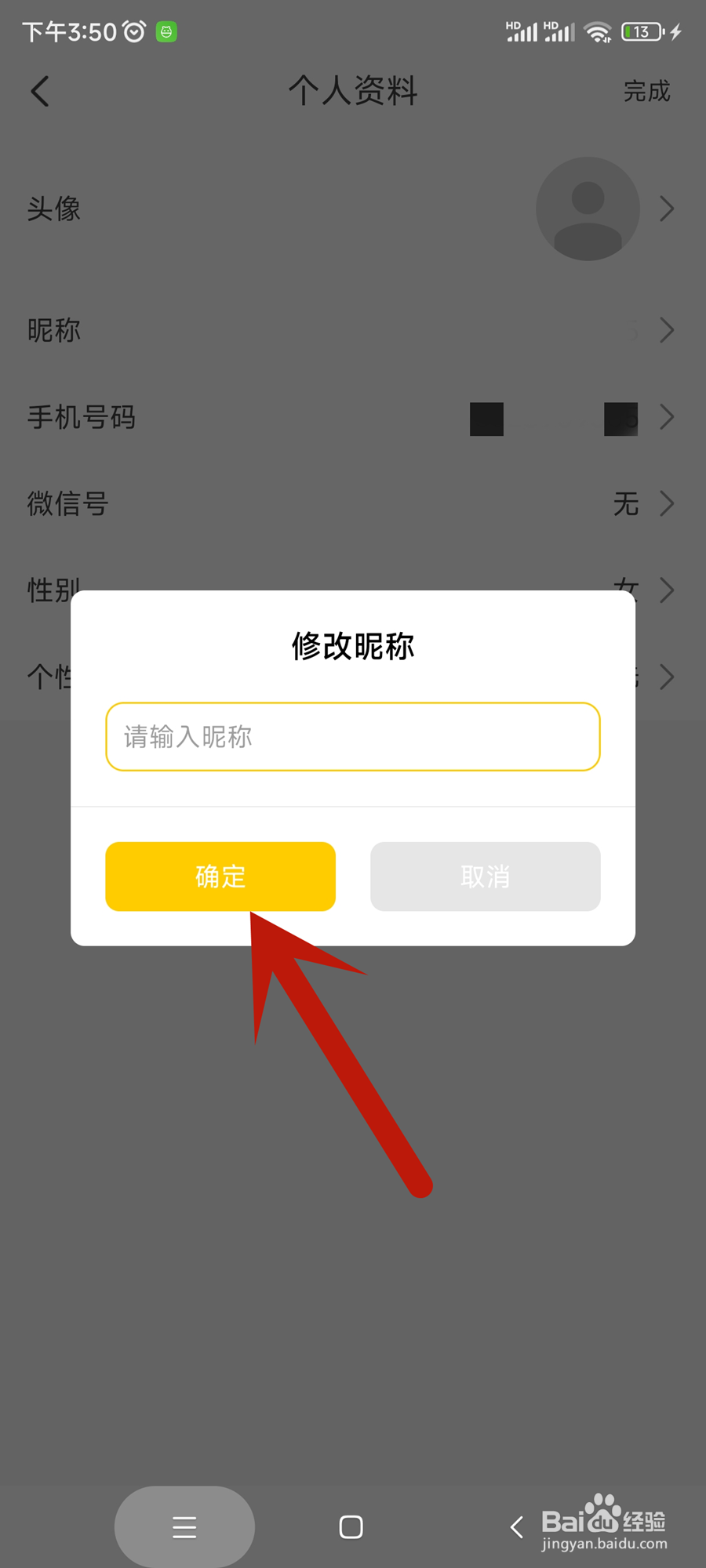Open the Baidu 经验 logo link
This screenshot has width=706, height=1568.
pos(602,1519)
